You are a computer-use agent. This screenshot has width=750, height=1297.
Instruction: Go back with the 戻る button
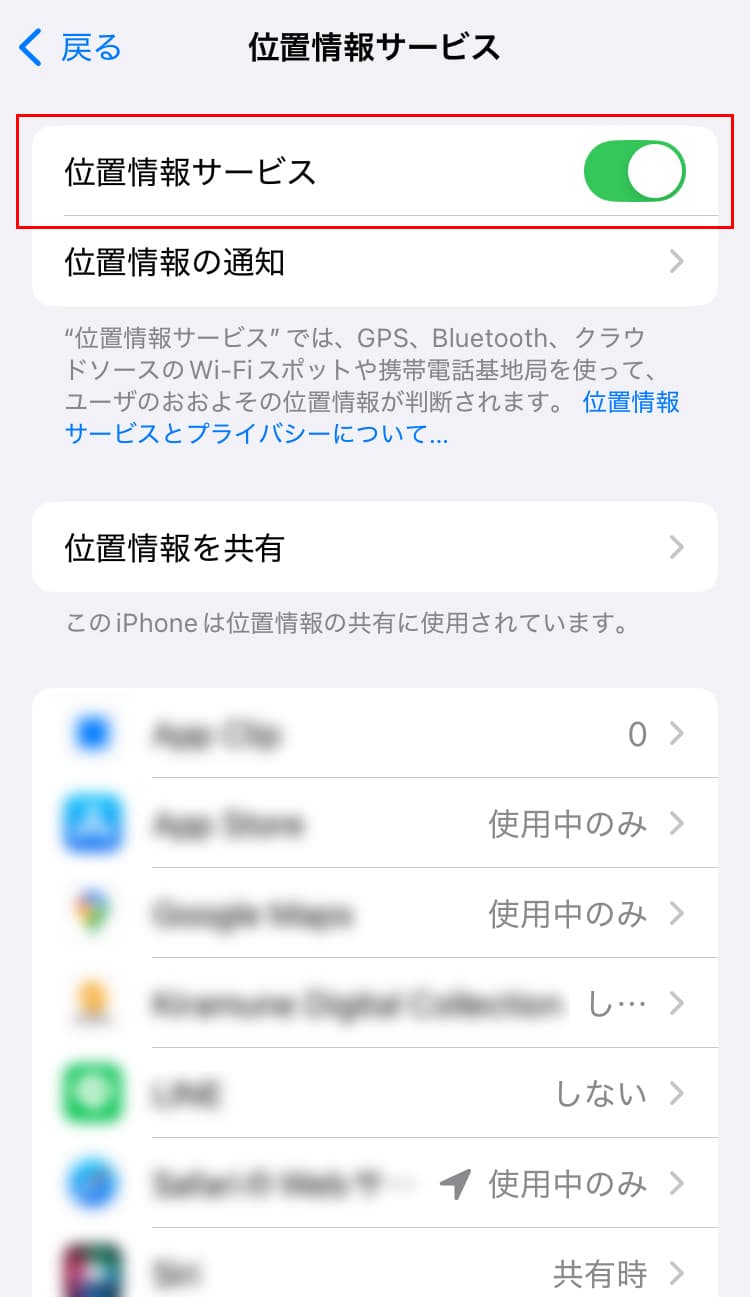click(70, 47)
